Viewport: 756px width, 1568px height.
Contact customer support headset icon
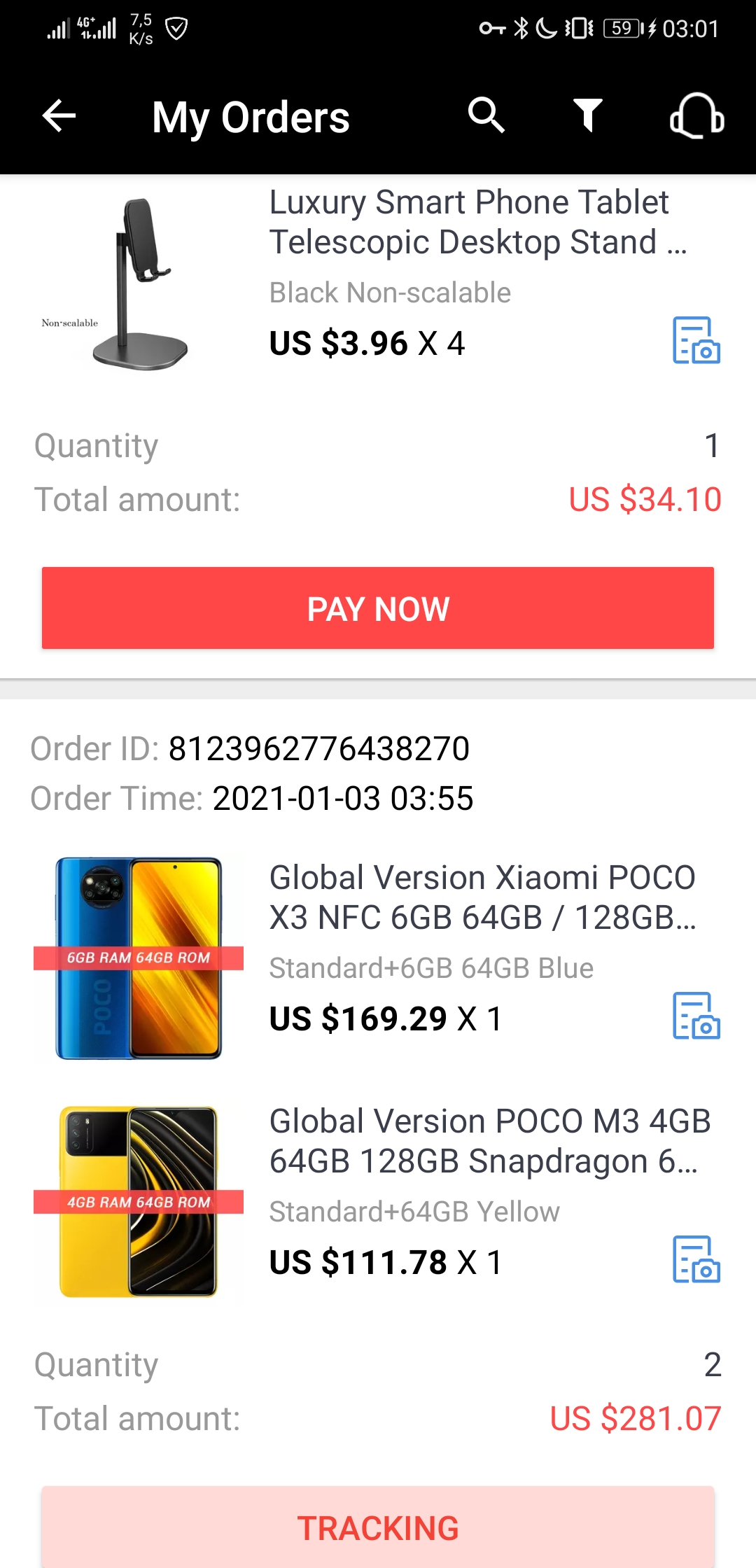(696, 115)
